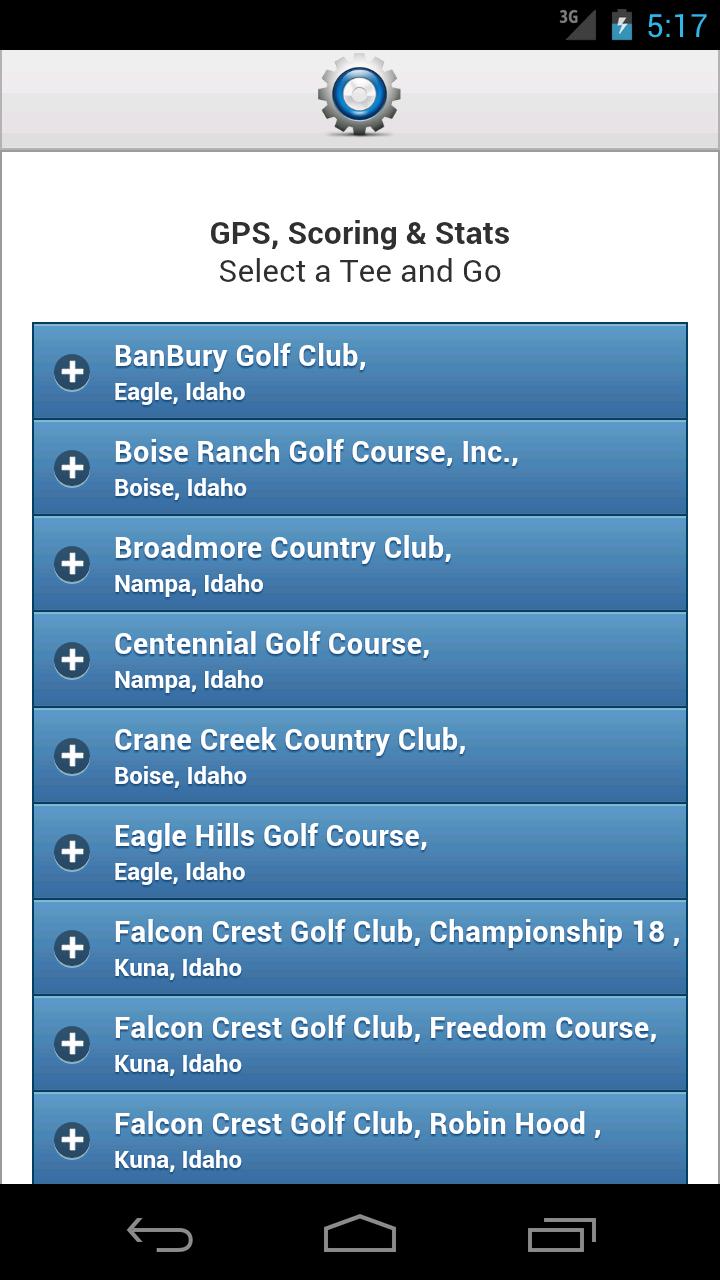
Task: Expand Falcon Crest Robin Hood course
Action: [360, 1138]
